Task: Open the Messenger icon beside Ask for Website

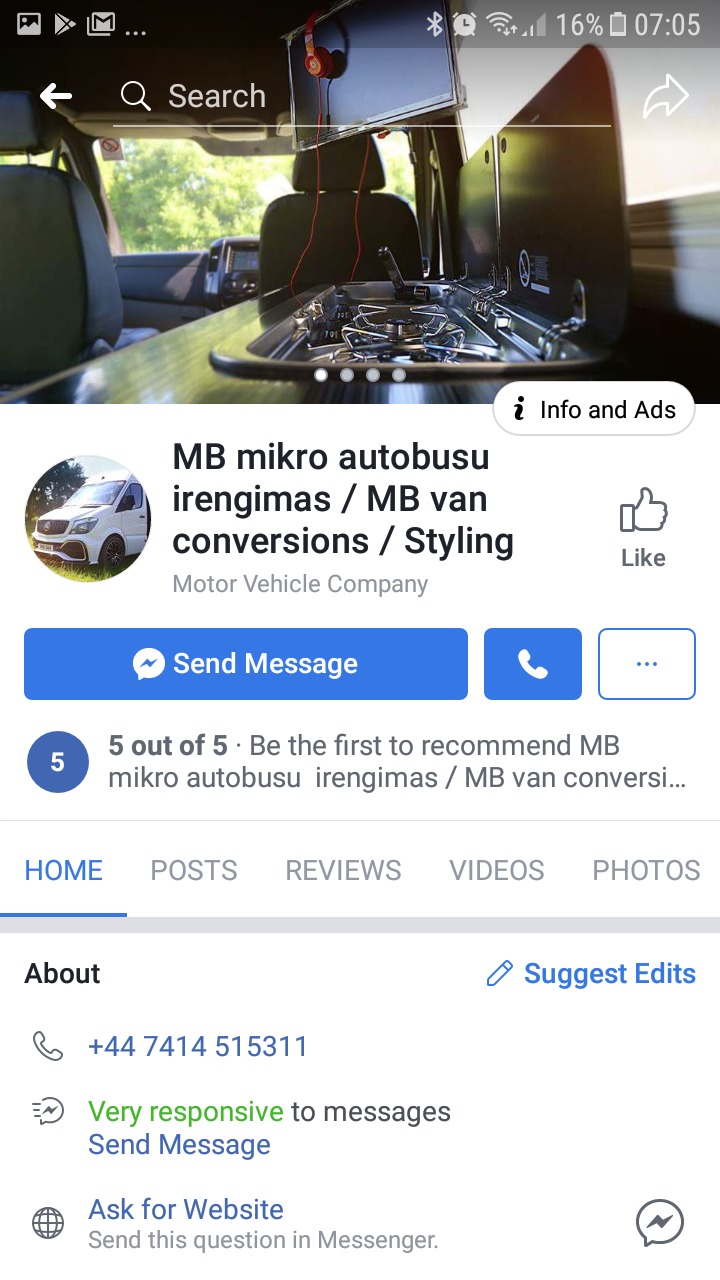Action: tap(660, 1222)
